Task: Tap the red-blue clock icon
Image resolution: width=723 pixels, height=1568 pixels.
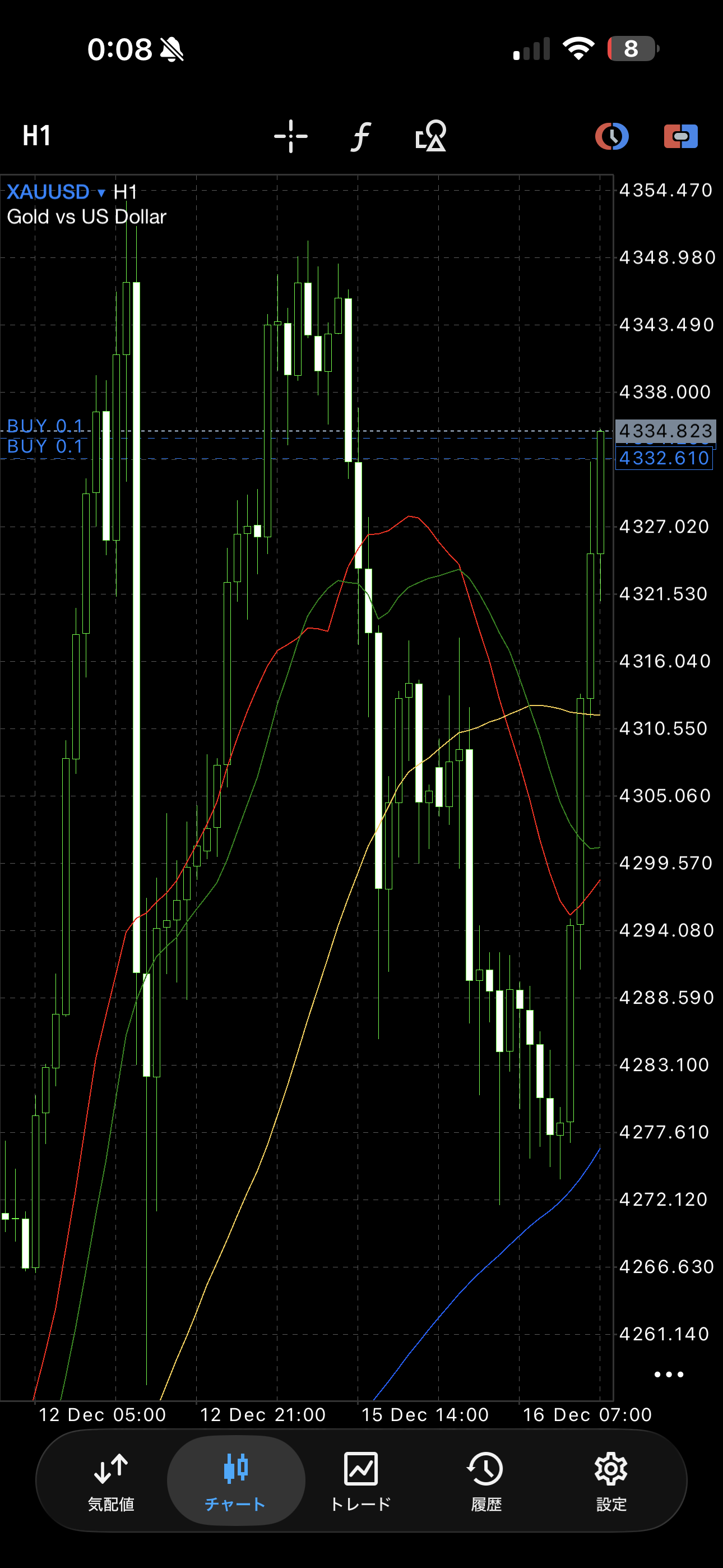Action: click(x=611, y=136)
